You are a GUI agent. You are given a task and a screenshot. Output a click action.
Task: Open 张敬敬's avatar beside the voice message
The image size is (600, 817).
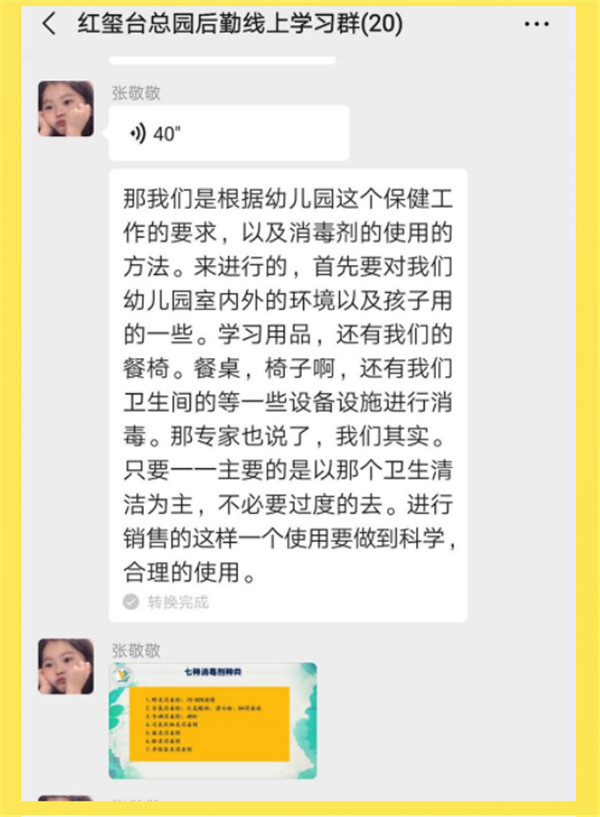pyautogui.click(x=66, y=110)
